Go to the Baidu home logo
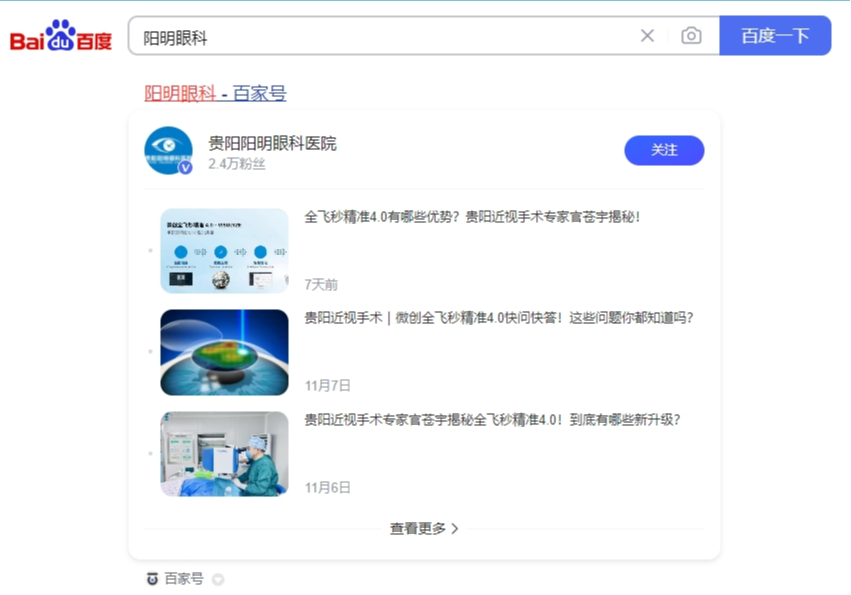 point(61,37)
